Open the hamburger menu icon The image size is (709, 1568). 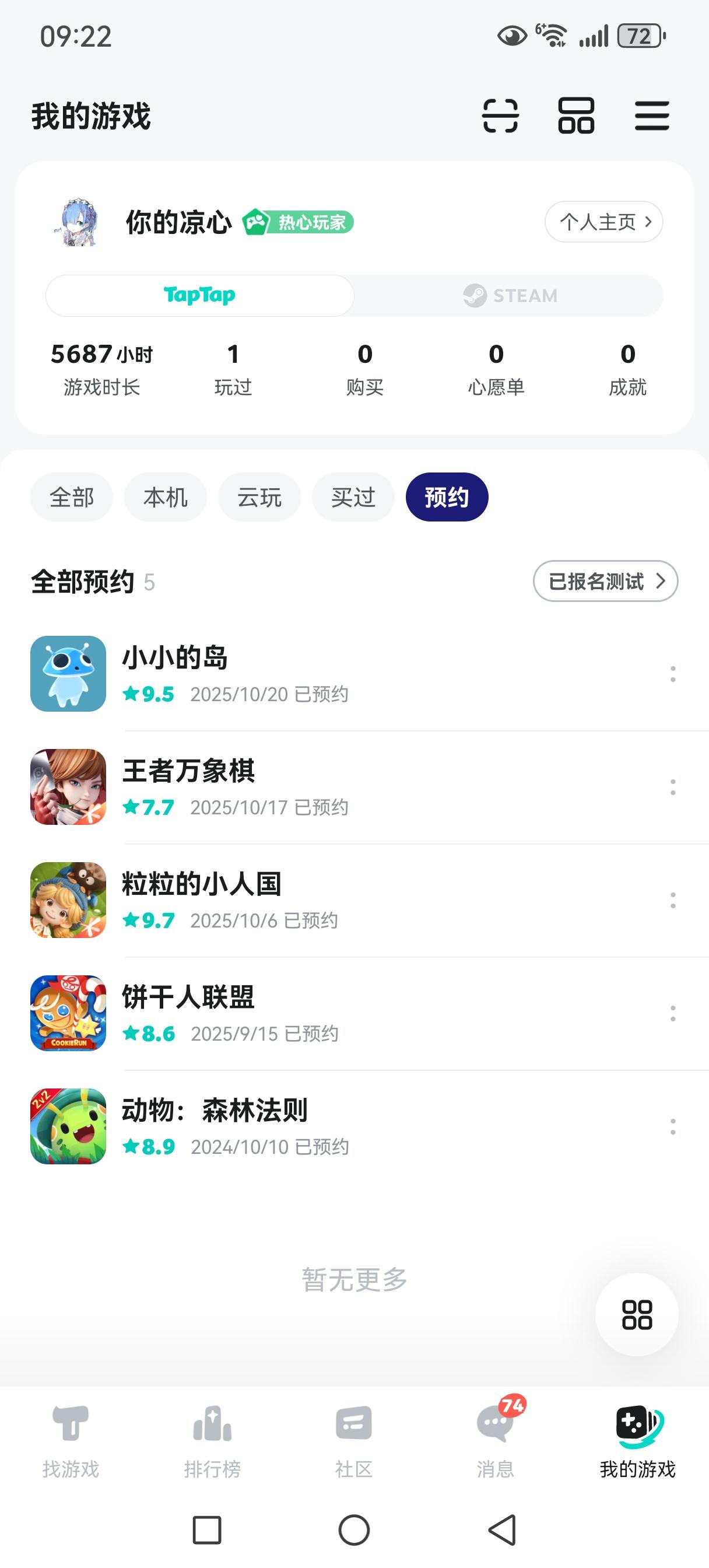[x=651, y=117]
